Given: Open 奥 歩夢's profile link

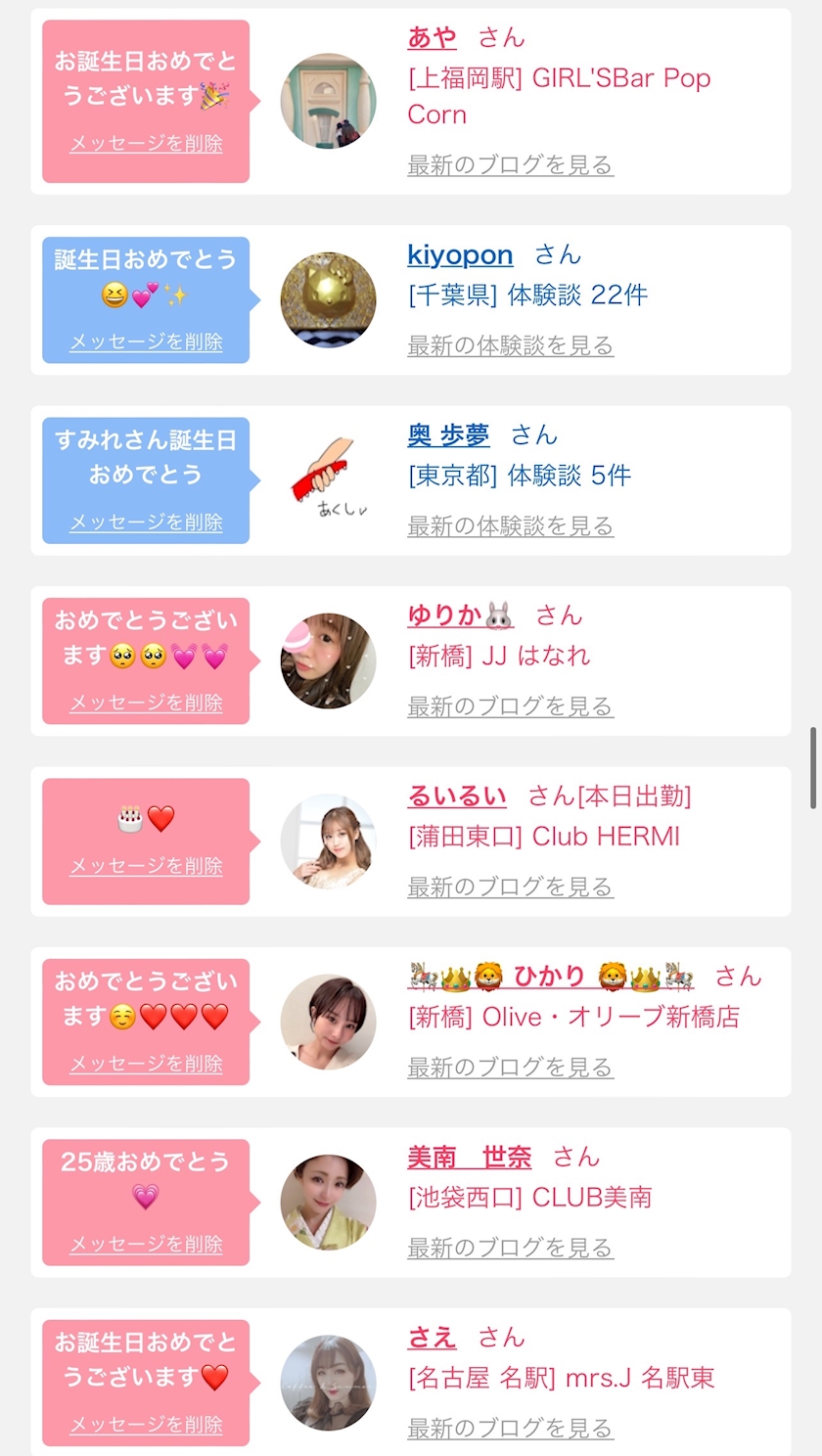Looking at the screenshot, I should tap(448, 435).
